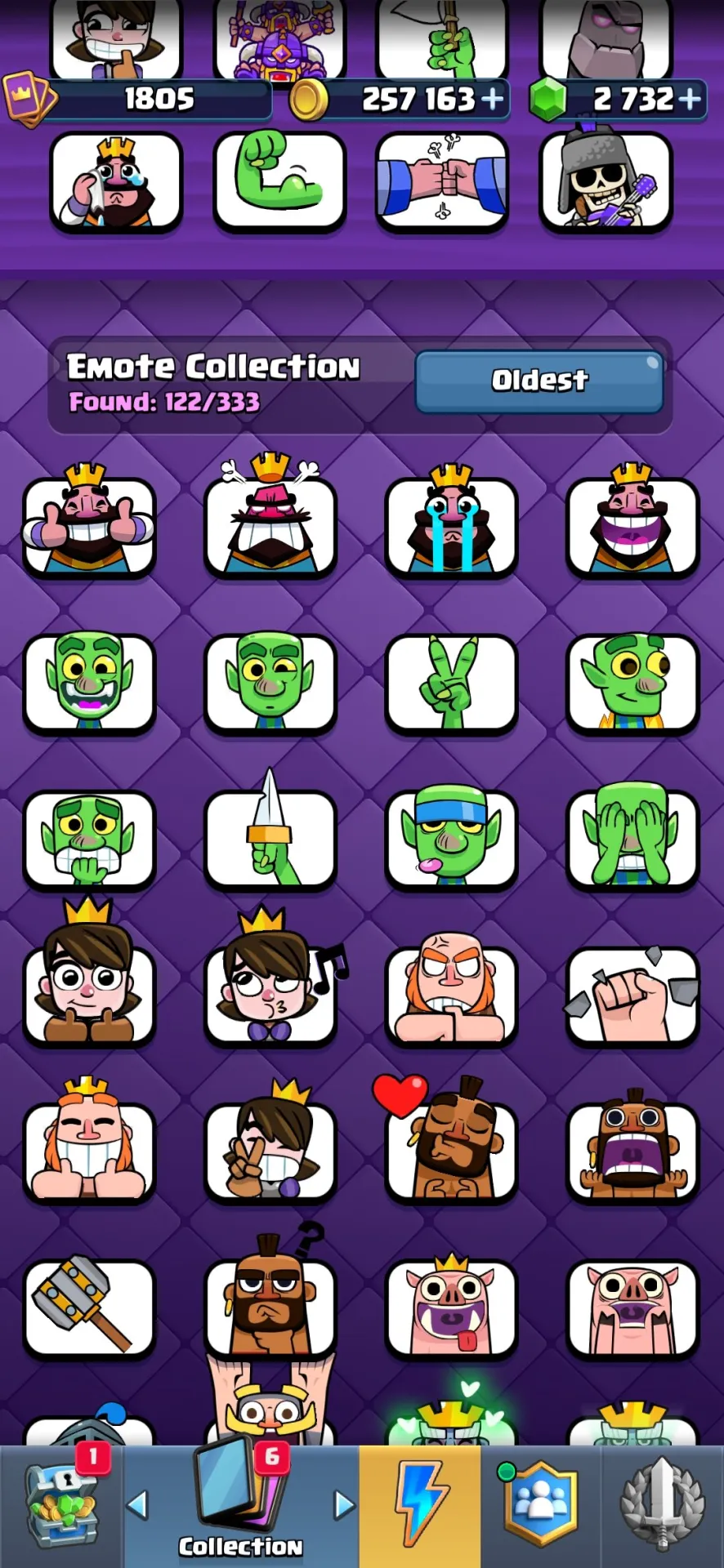This screenshot has height=1568, width=724.
Task: Select the king thumbs up emote
Action: [x=89, y=523]
